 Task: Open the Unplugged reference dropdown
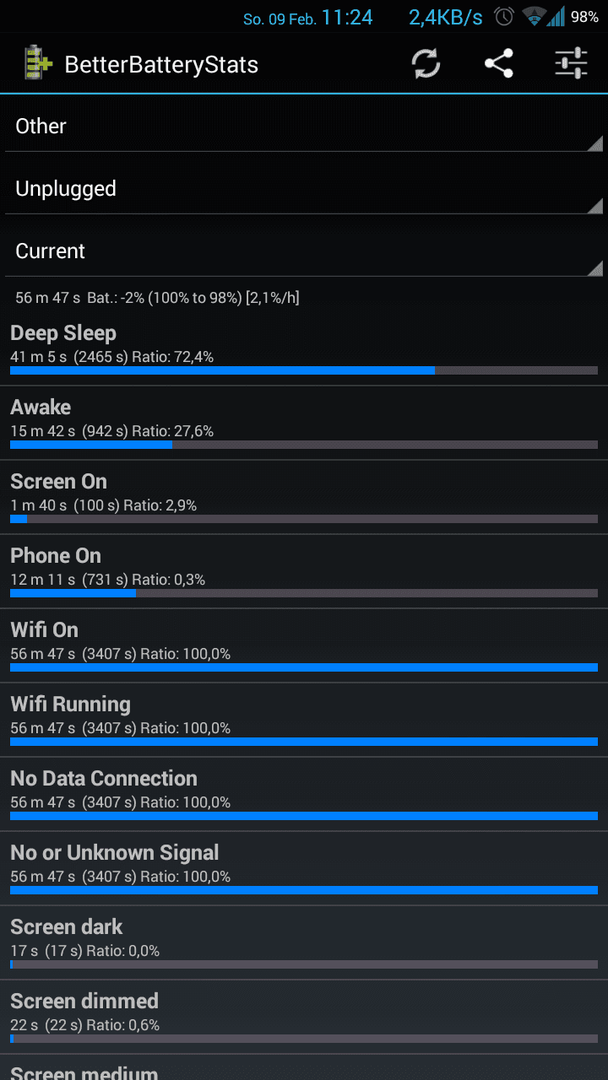coord(304,189)
